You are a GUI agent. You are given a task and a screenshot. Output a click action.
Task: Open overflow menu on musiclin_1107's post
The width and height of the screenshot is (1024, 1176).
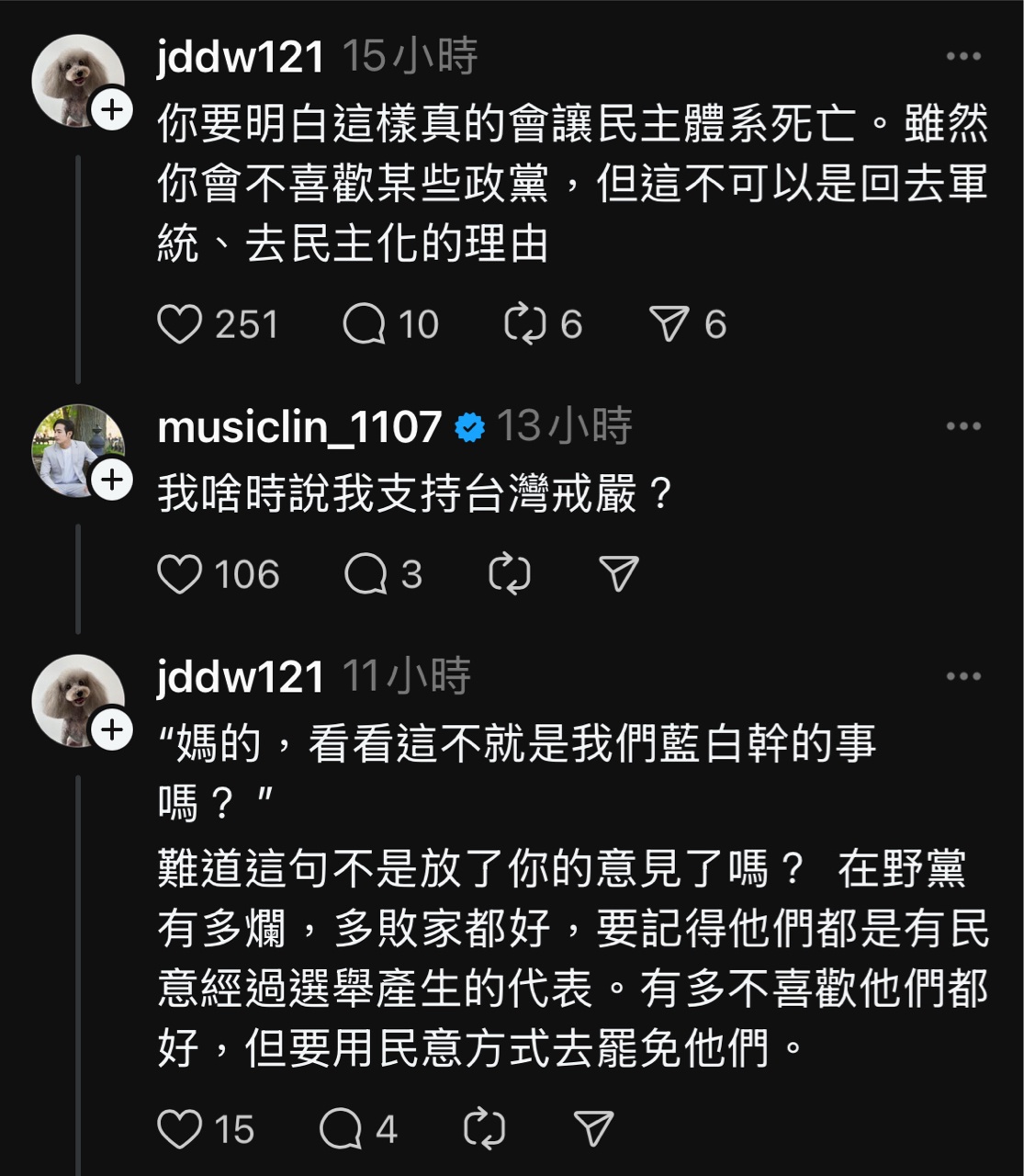tap(963, 427)
